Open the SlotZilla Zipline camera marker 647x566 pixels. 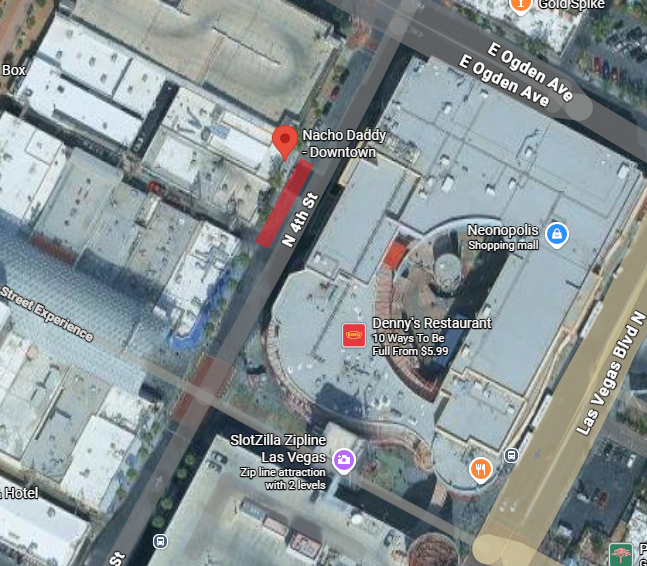[x=344, y=459]
